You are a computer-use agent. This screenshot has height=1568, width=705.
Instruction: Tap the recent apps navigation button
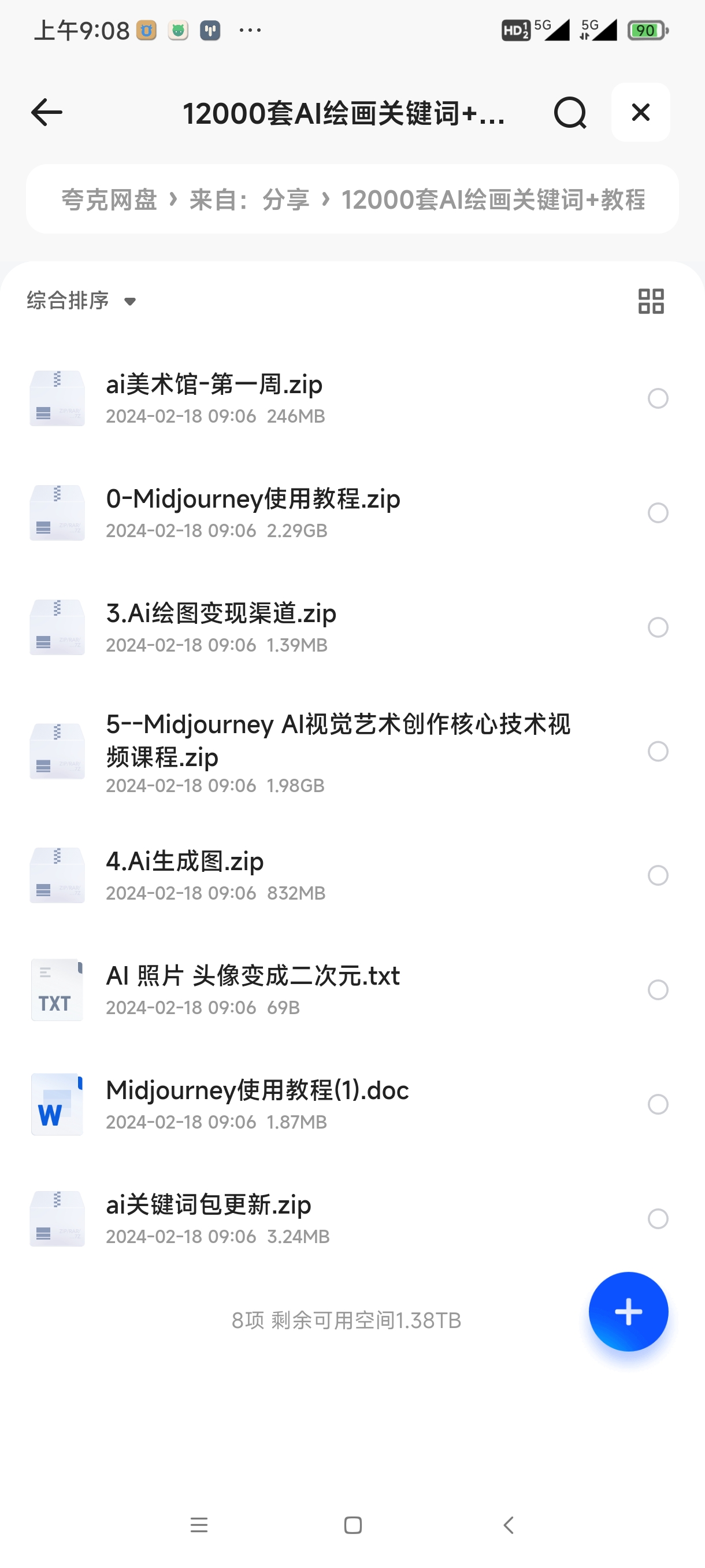pos(199,1524)
